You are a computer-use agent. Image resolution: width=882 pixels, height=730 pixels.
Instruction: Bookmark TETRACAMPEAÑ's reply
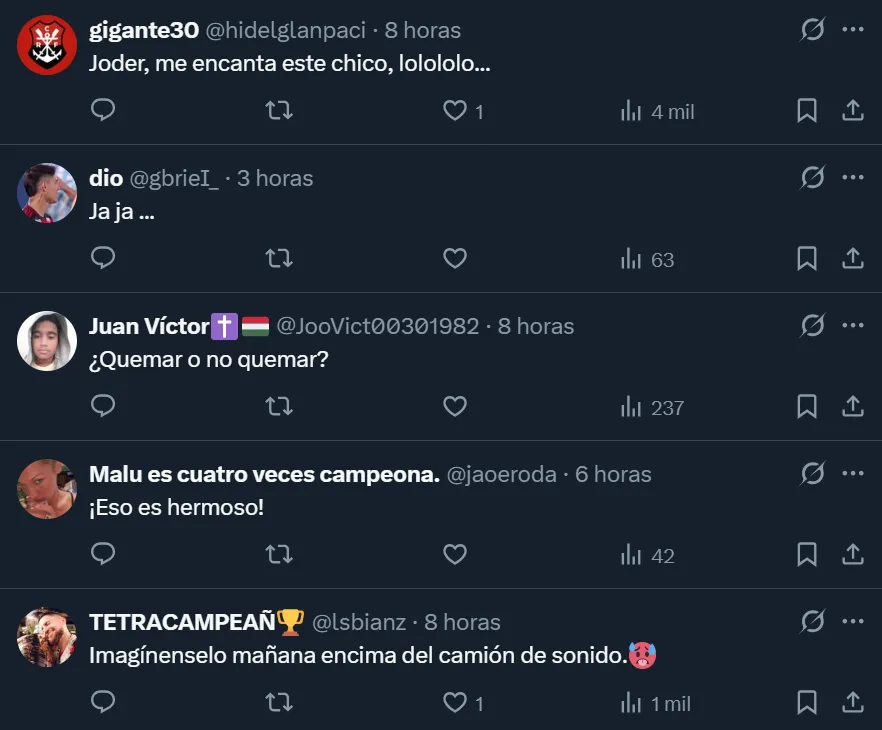pos(807,703)
